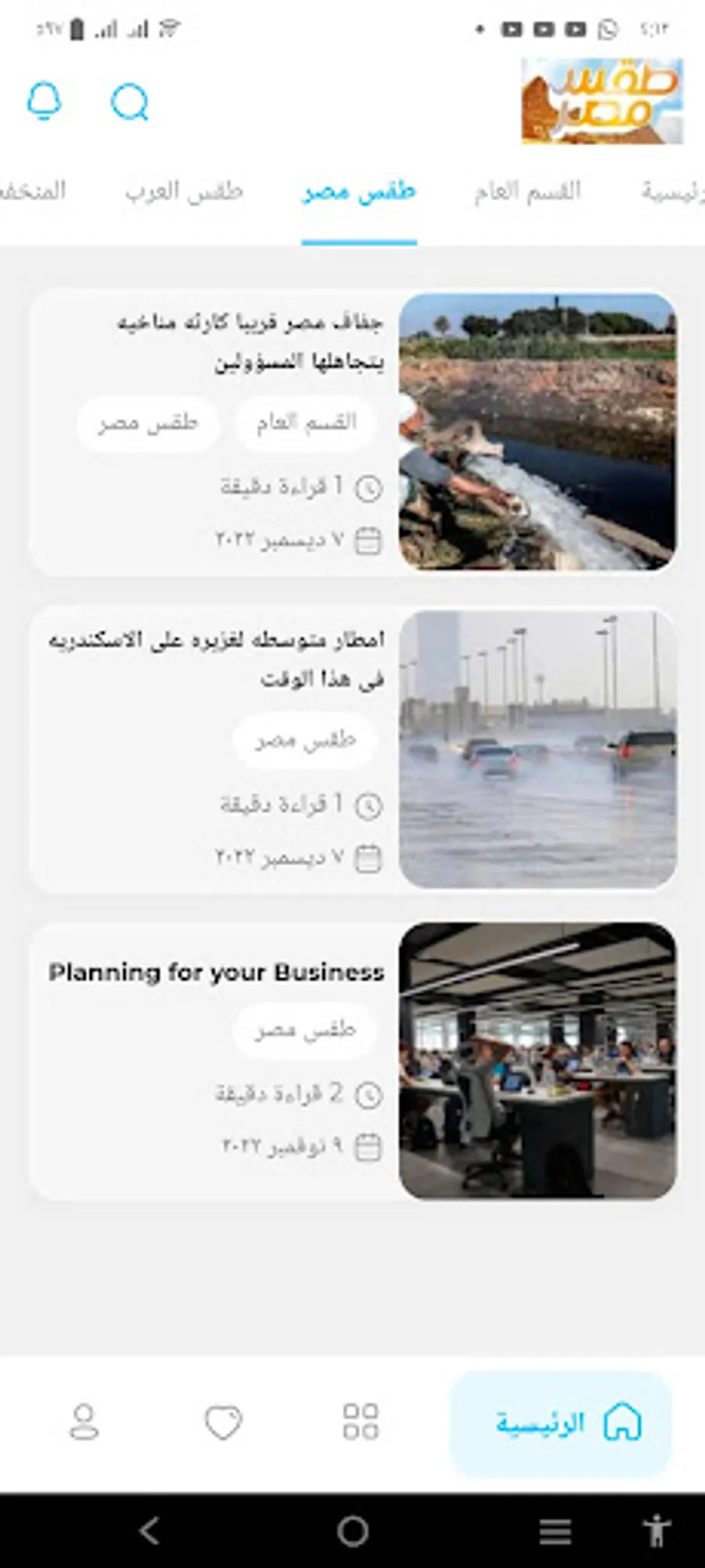The height and width of the screenshot is (1568, 705).
Task: Switch to the طقس العرب tab
Action: point(184,192)
